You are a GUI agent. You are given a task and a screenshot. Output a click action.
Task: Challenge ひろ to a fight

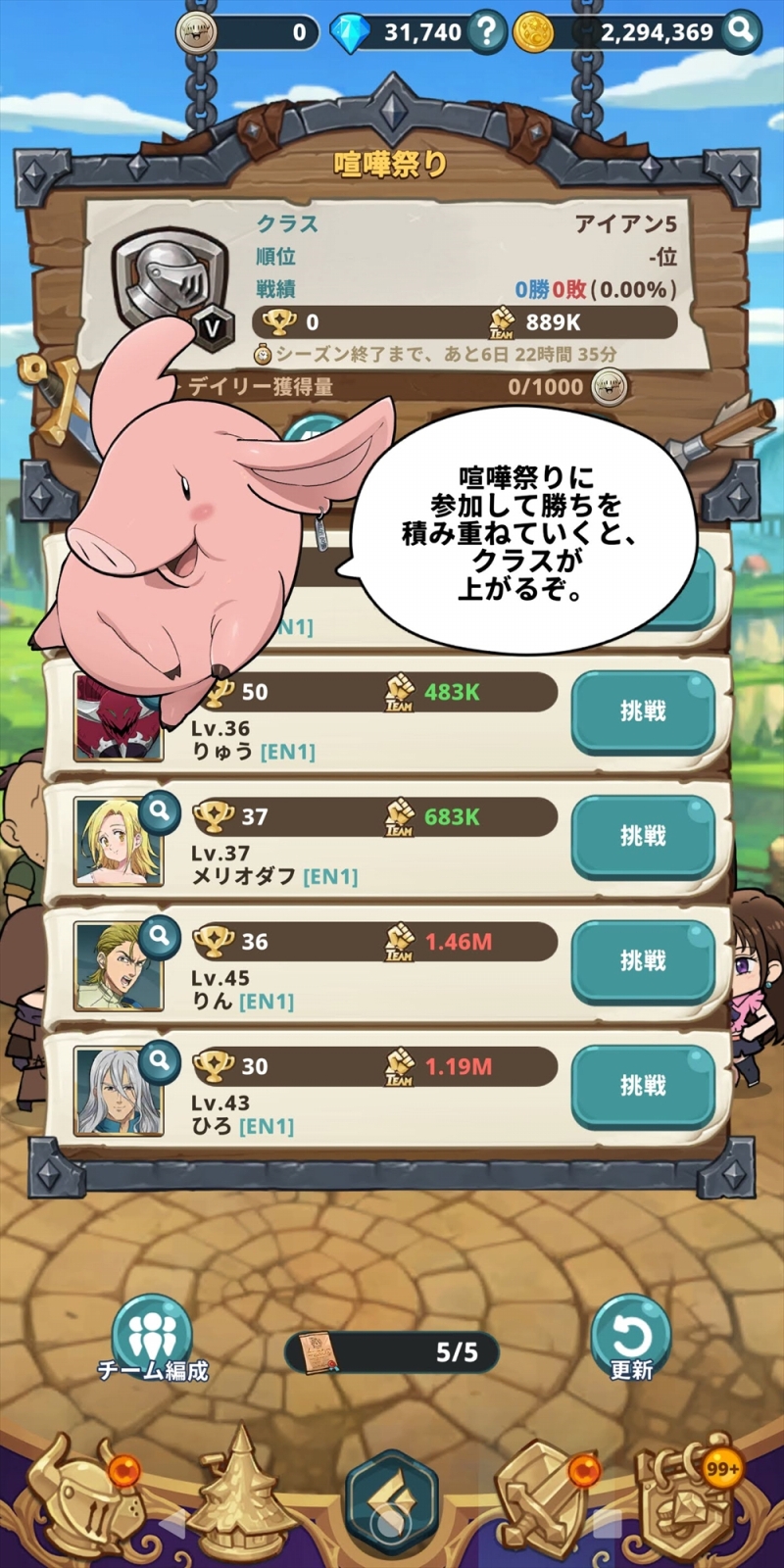[x=643, y=1085]
